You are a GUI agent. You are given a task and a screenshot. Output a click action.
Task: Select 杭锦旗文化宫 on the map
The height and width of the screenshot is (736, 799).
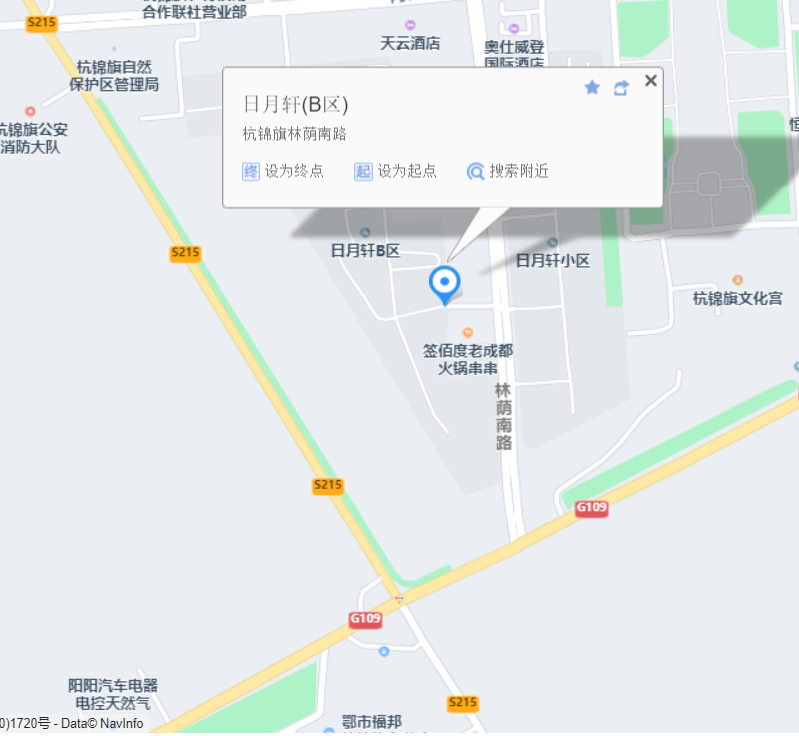pyautogui.click(x=737, y=297)
